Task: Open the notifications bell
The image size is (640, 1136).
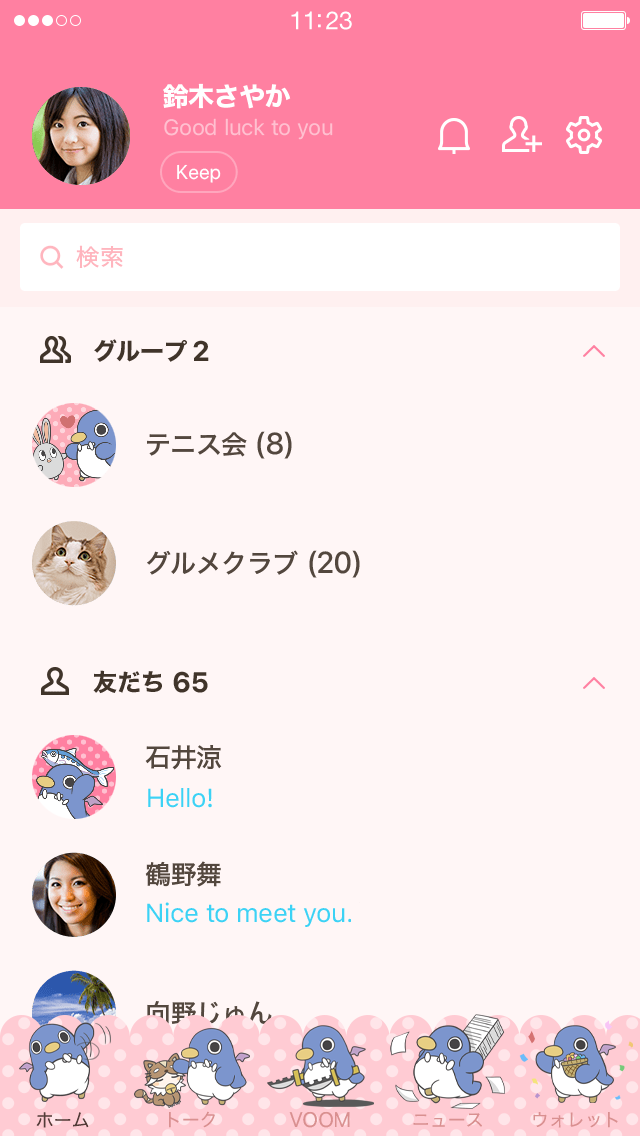Action: pyautogui.click(x=454, y=135)
